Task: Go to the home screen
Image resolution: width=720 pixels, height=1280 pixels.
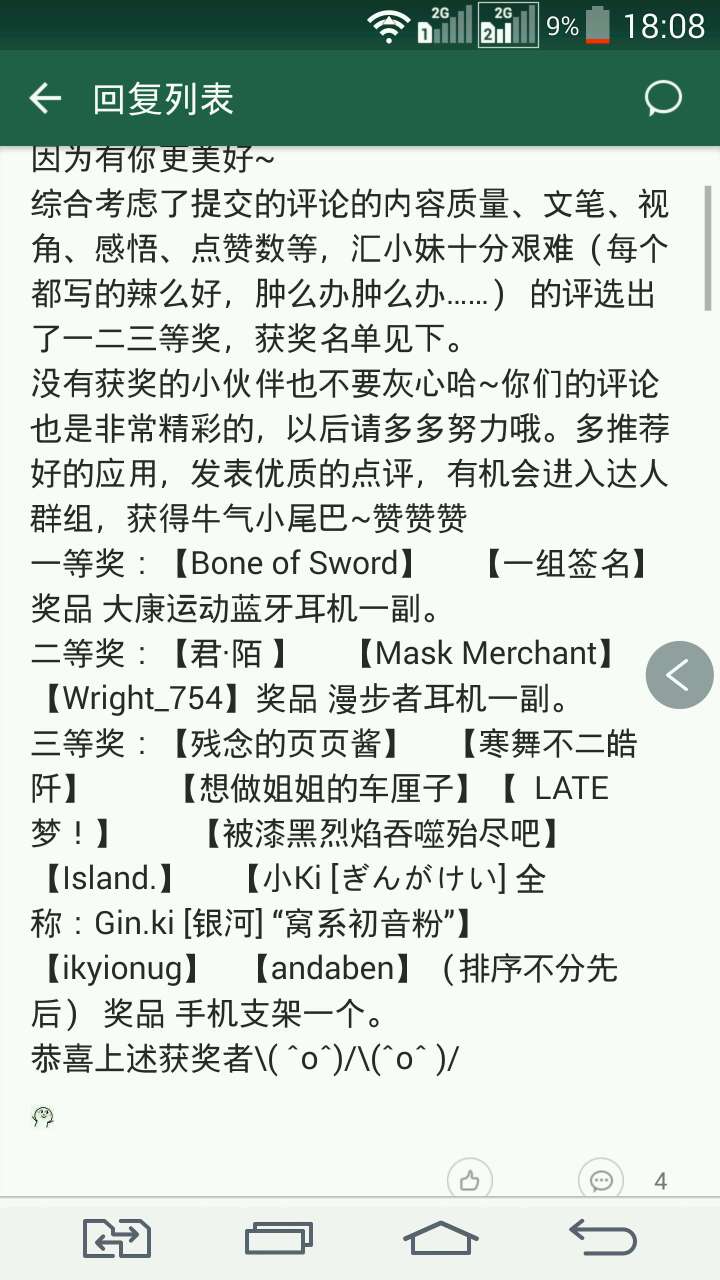Action: [441, 1238]
